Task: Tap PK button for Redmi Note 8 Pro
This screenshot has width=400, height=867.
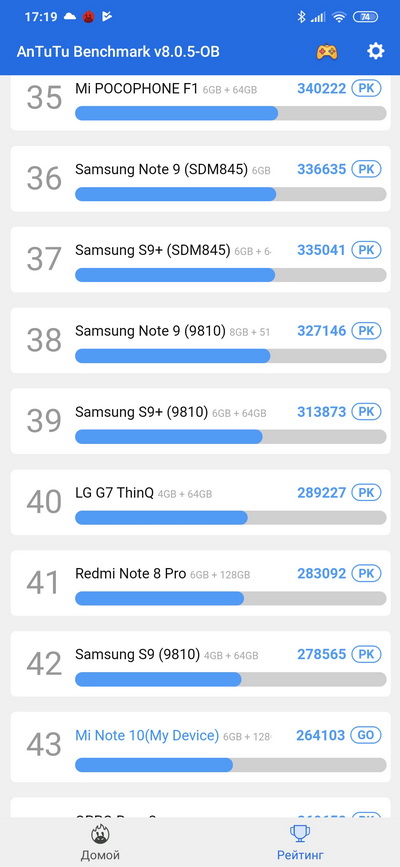Action: click(x=366, y=573)
